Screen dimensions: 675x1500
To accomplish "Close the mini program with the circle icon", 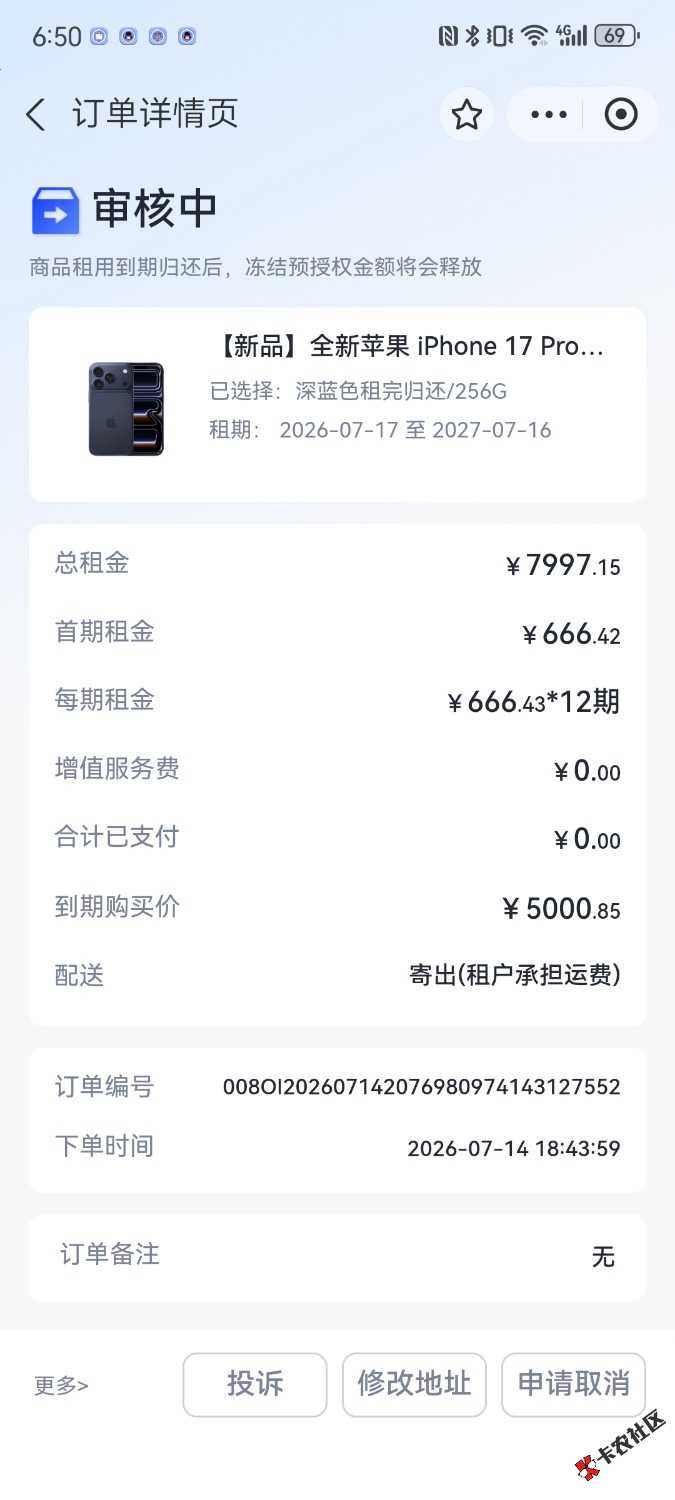I will point(621,115).
